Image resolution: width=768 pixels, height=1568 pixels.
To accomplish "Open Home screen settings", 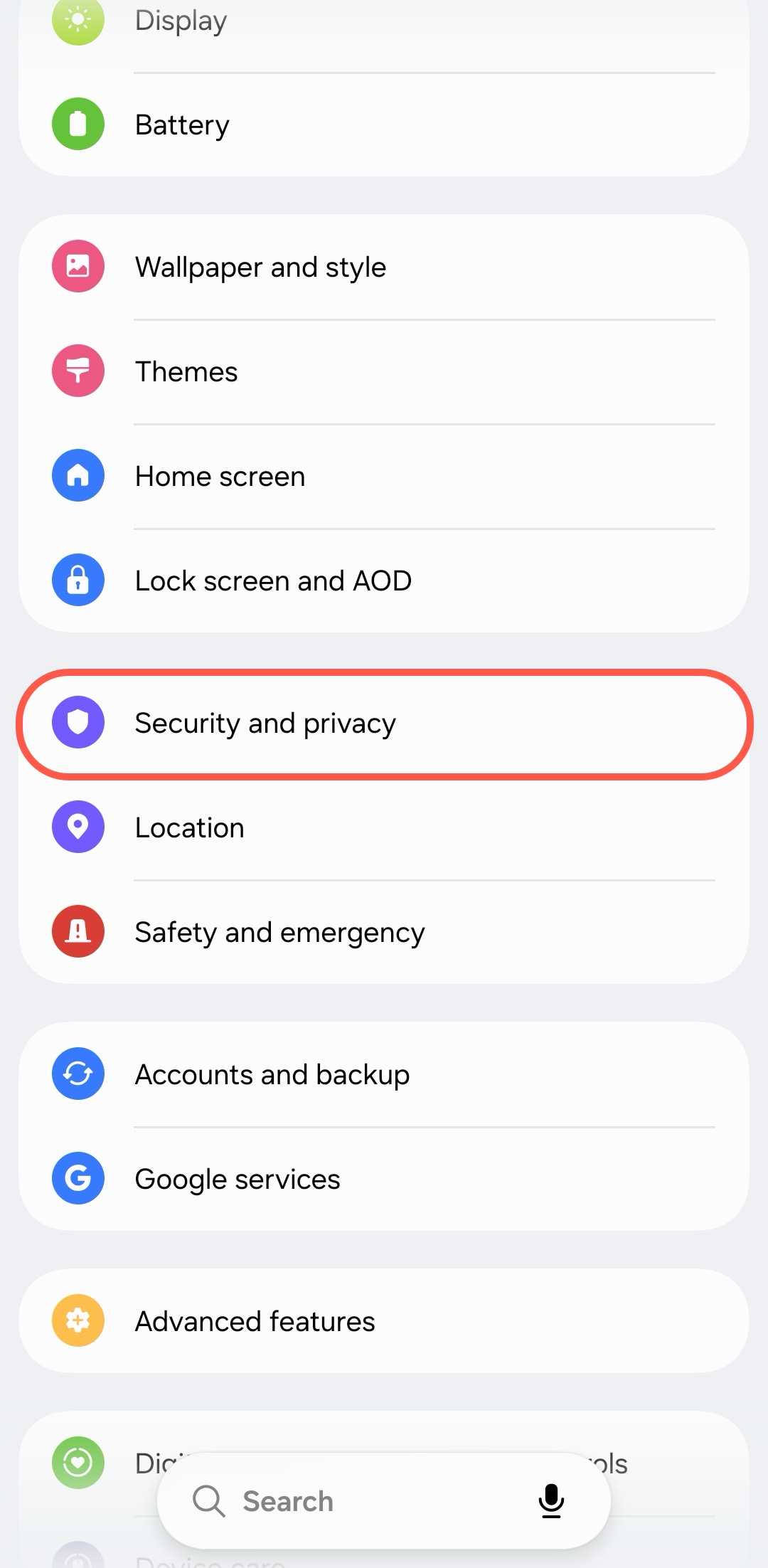I will 384,476.
